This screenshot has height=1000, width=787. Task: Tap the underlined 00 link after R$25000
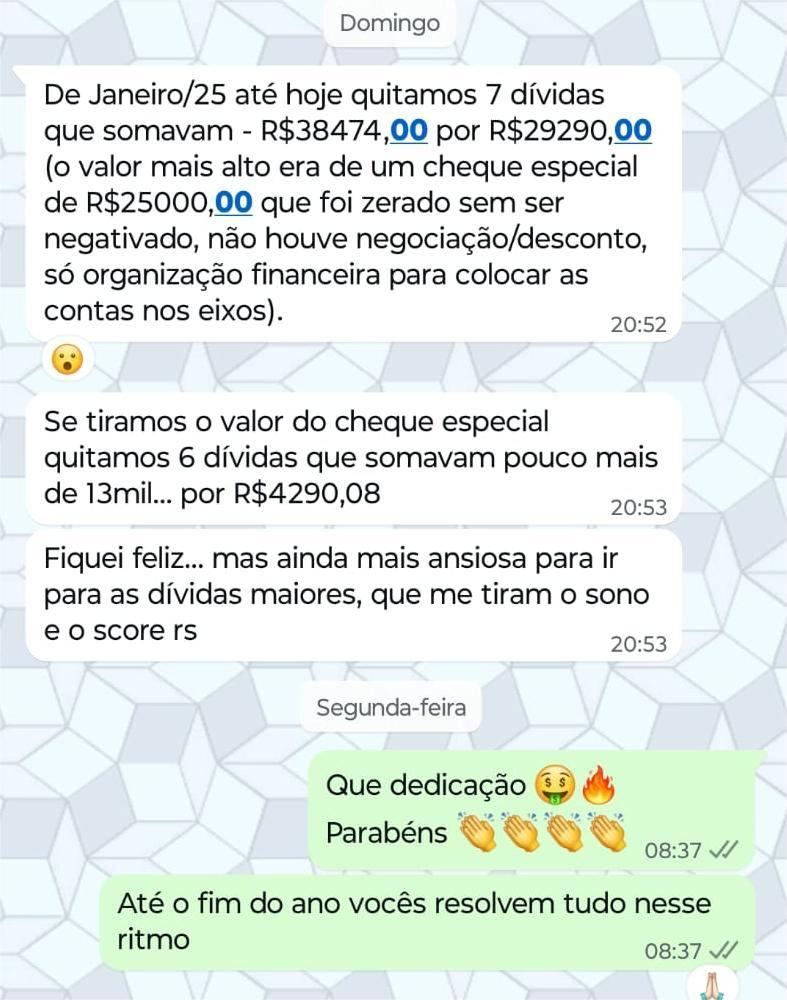[233, 203]
